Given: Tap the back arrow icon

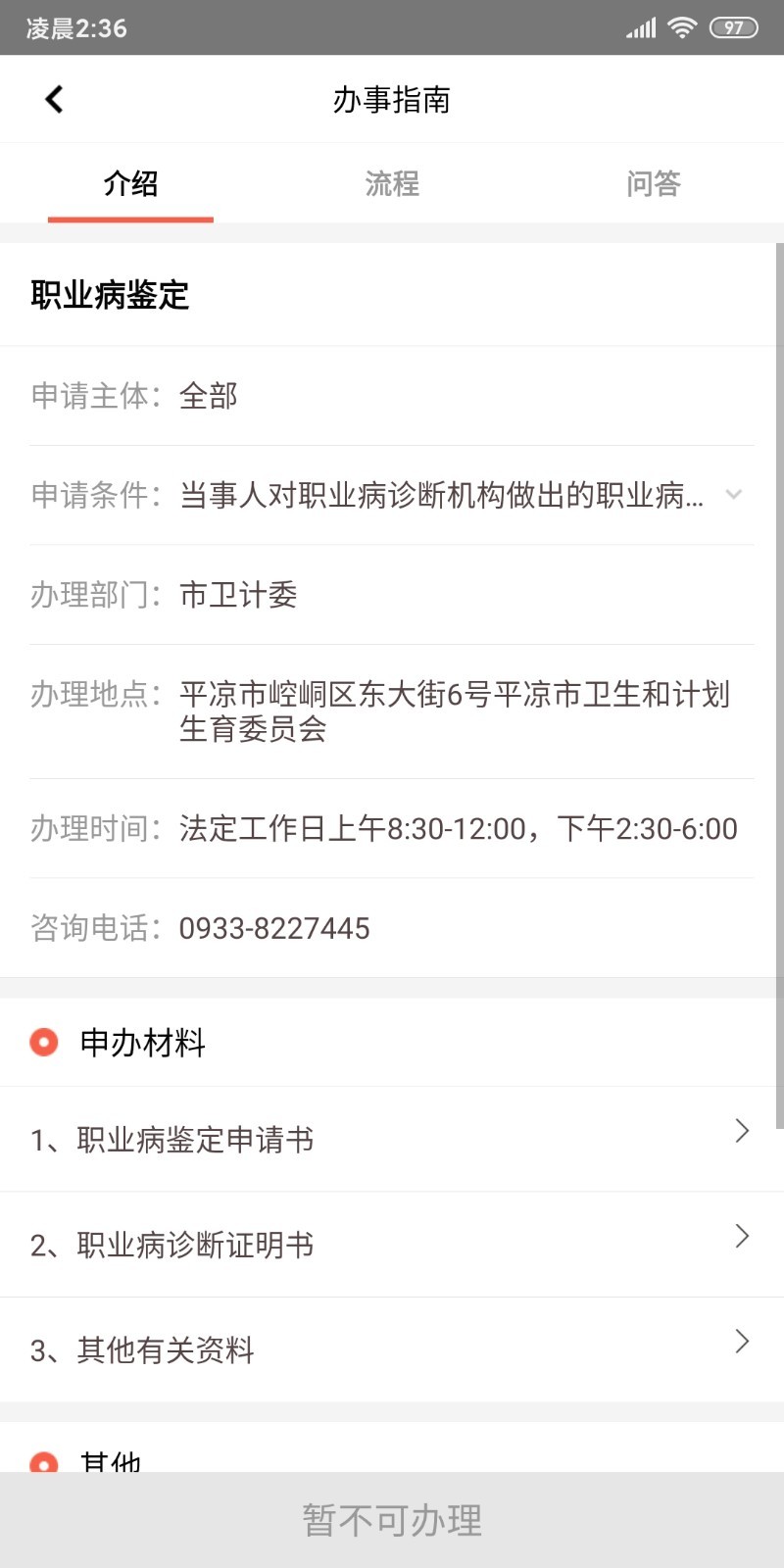Looking at the screenshot, I should click(54, 99).
